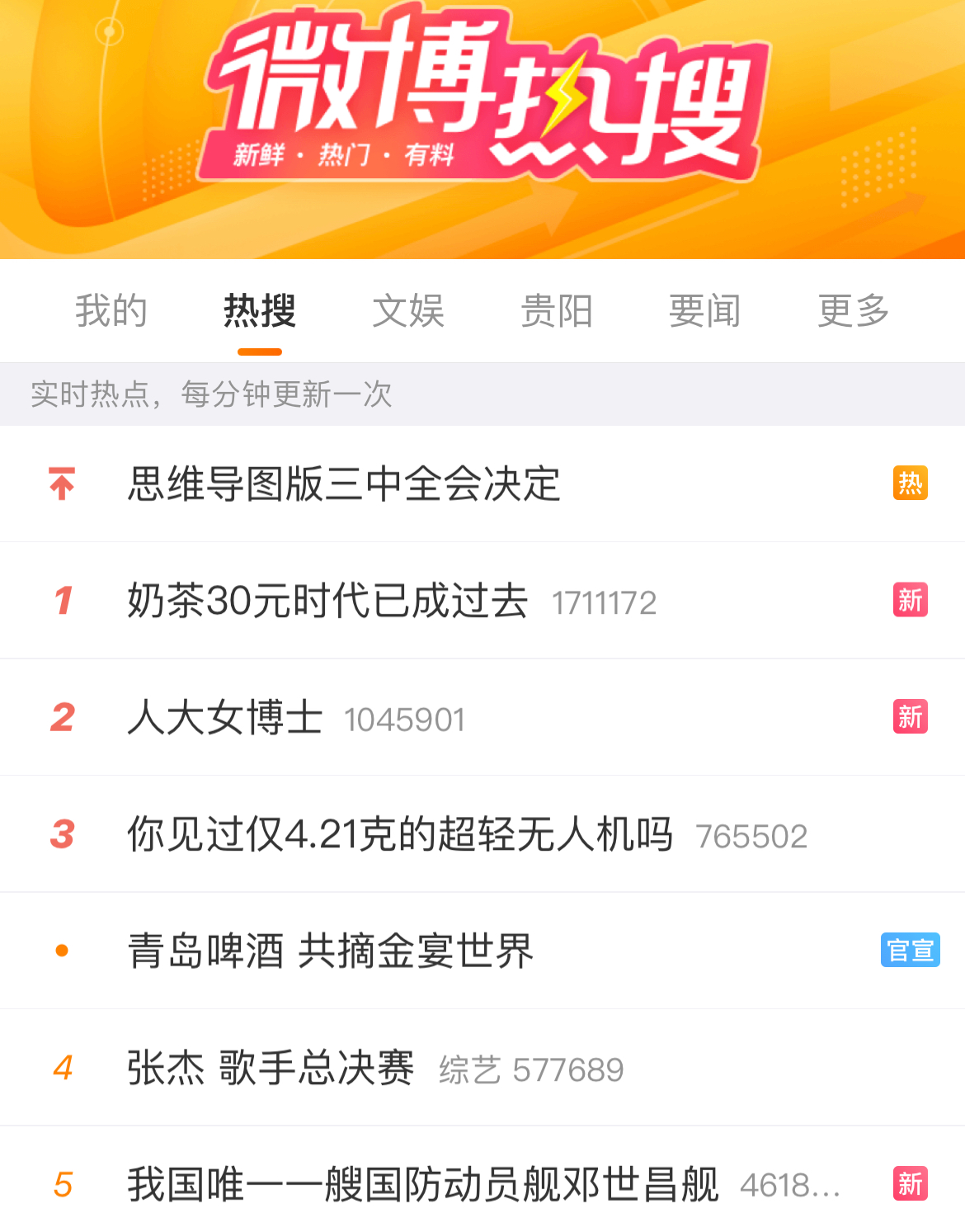Open the 贵阳 local tab
This screenshot has width=965, height=1232.
[557, 311]
